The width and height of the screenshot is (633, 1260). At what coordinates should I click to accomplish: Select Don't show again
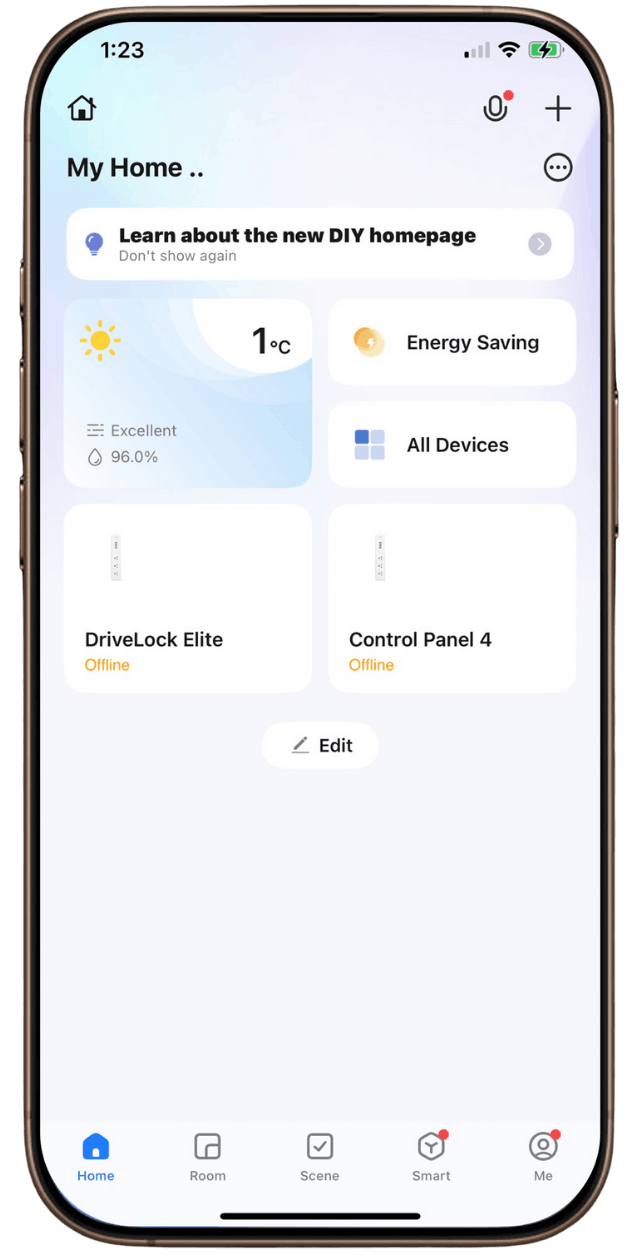pyautogui.click(x=178, y=256)
